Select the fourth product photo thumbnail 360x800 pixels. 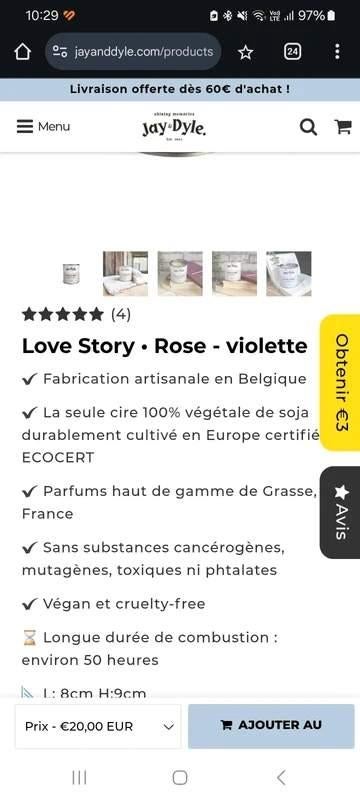click(x=235, y=273)
